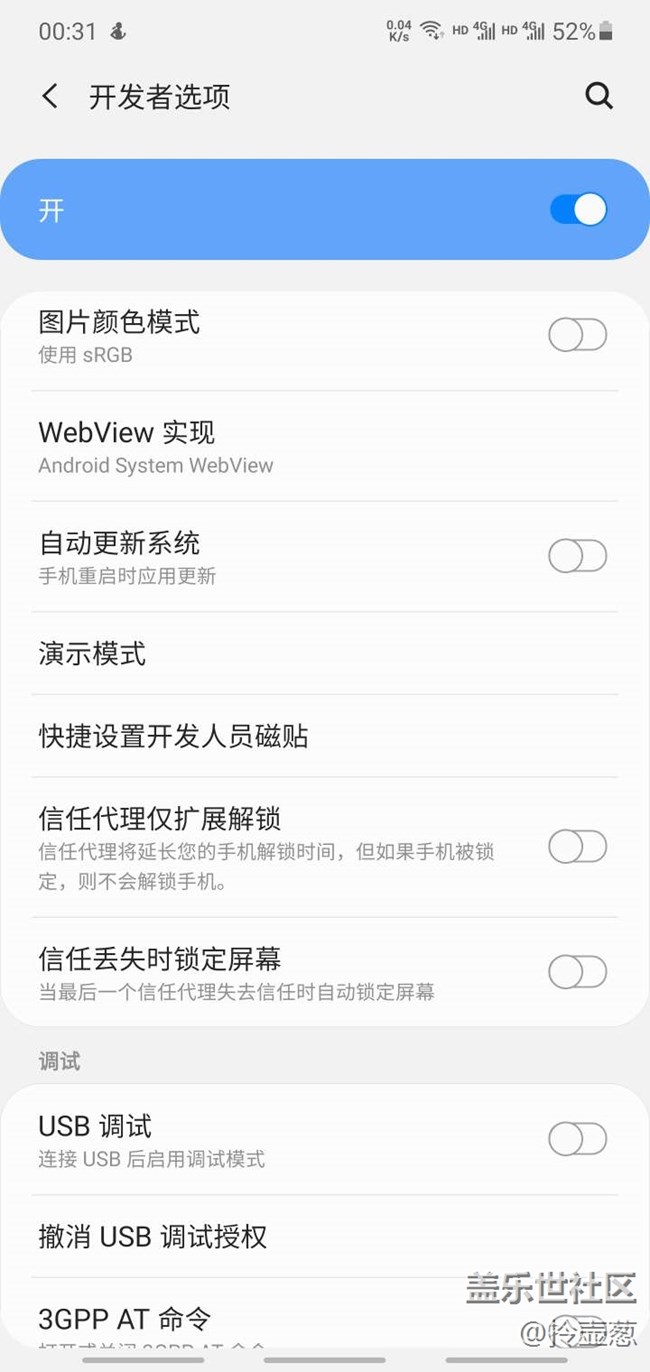
Task: Enable 信任代理仅扩展解锁 toggle
Action: (x=577, y=847)
